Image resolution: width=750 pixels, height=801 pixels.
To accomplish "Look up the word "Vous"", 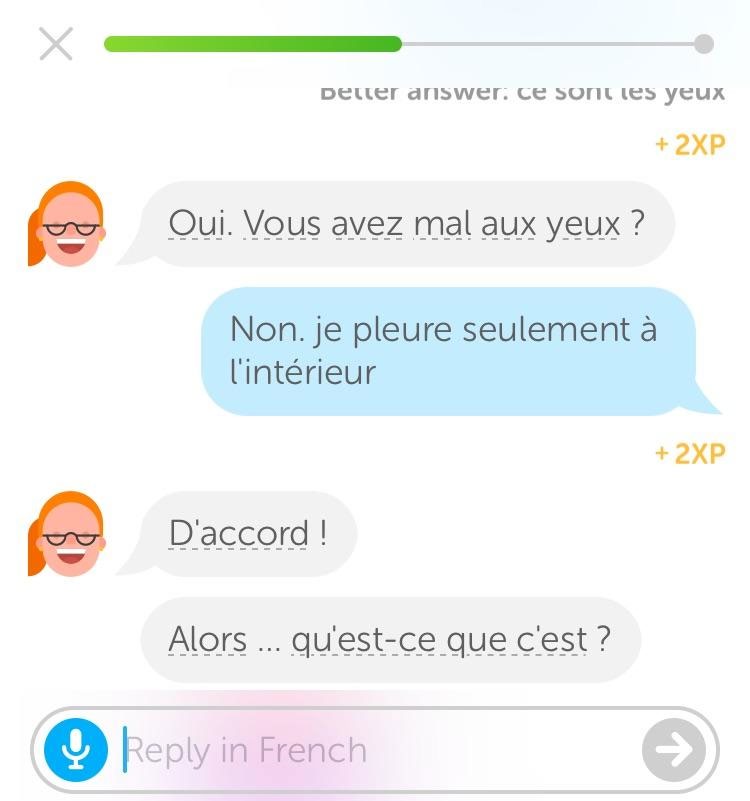I will pyautogui.click(x=282, y=224).
